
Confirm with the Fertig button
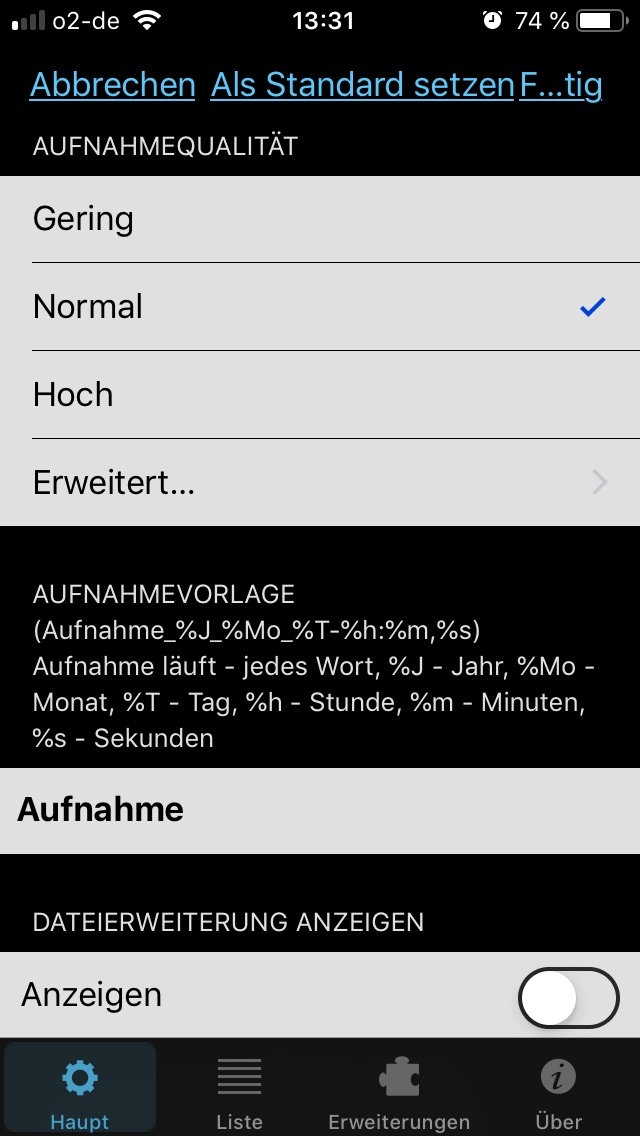pyautogui.click(x=561, y=85)
